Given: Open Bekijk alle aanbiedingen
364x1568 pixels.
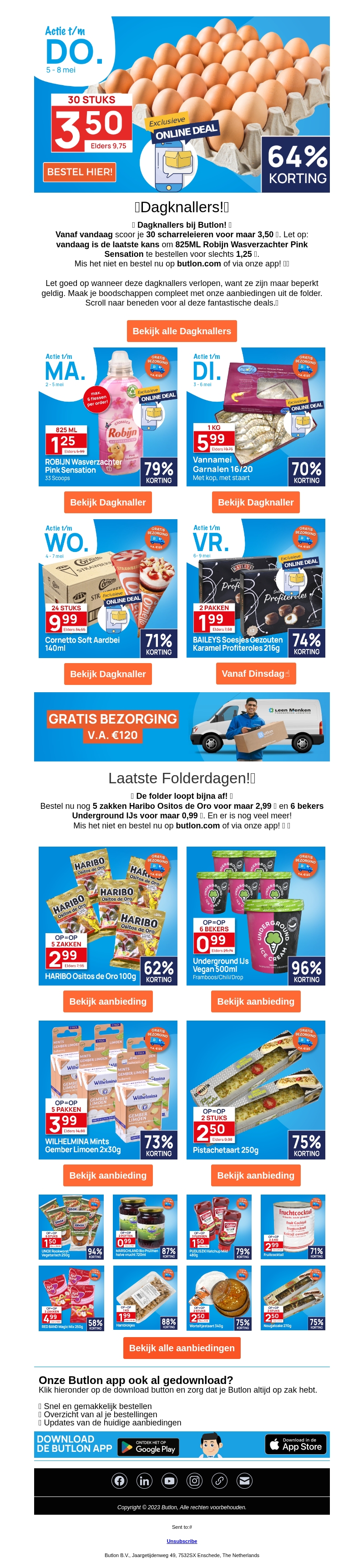Looking at the screenshot, I should [x=182, y=1348].
